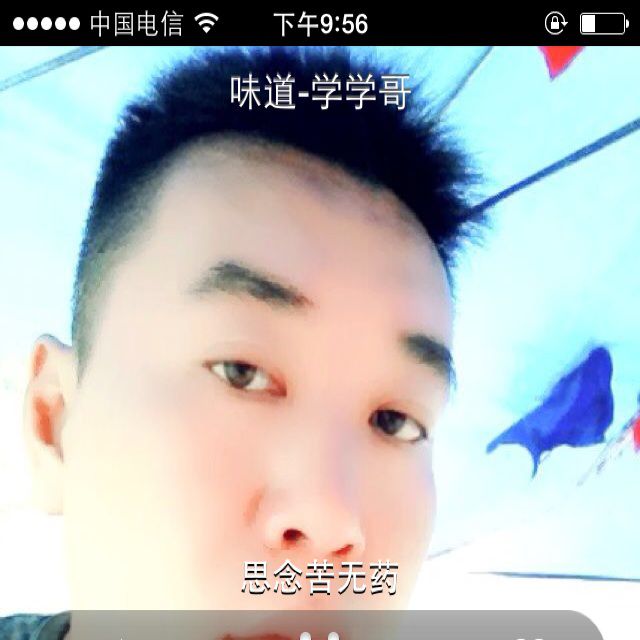Screen dimensions: 640x640
Task: Pause the playing song
Action: point(319,636)
